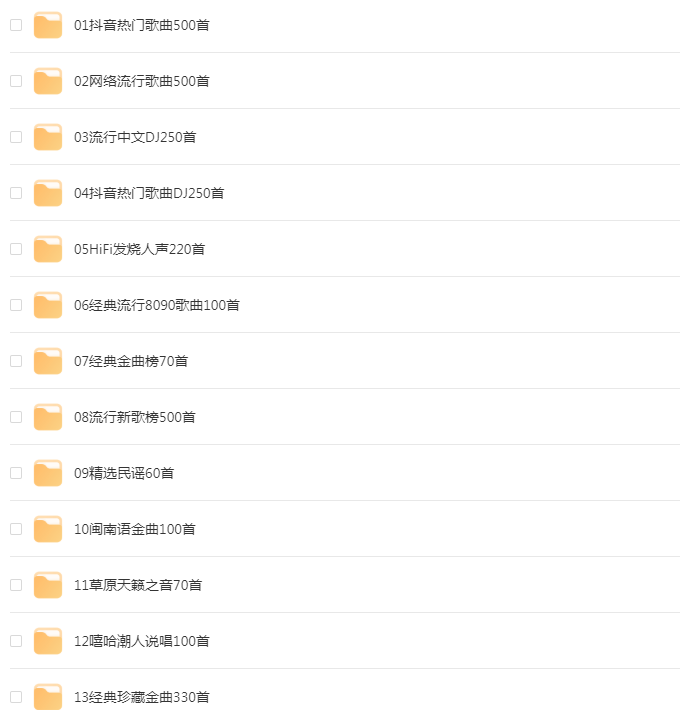Open the 07经典金曲榜70首 folder
This screenshot has width=680, height=710.
click(x=131, y=361)
